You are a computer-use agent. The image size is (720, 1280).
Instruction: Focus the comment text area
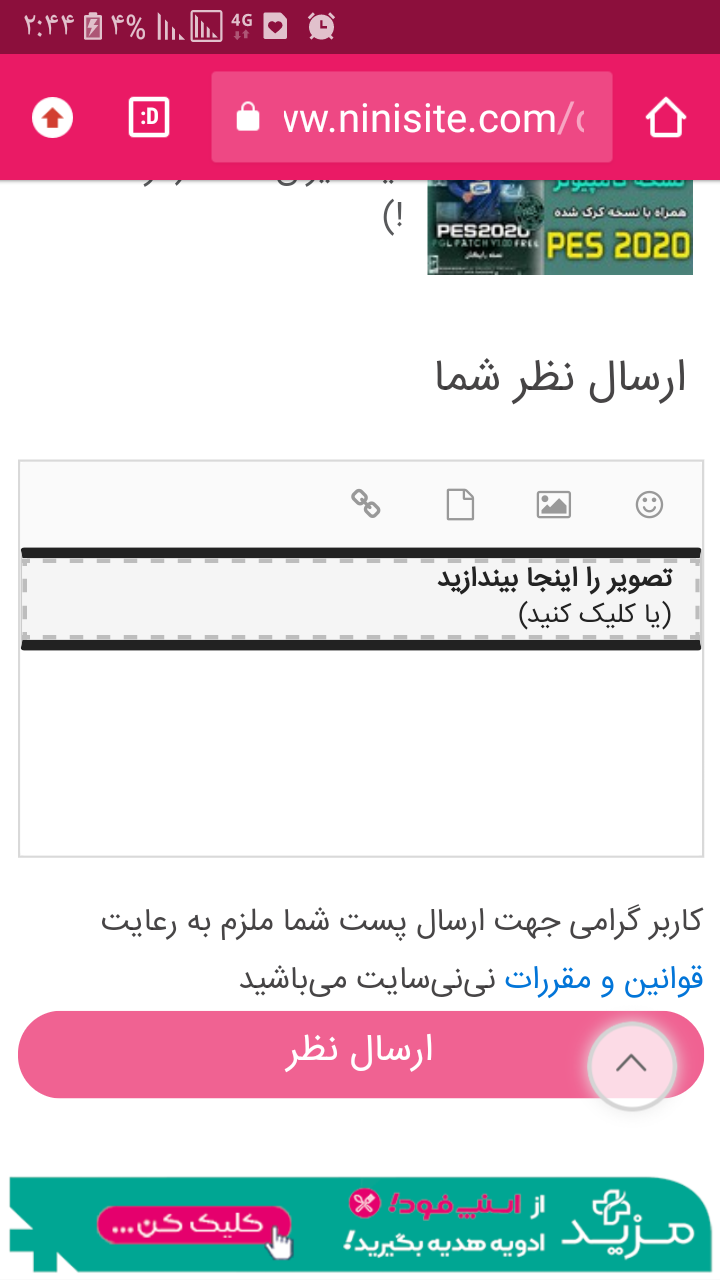pyautogui.click(x=360, y=750)
